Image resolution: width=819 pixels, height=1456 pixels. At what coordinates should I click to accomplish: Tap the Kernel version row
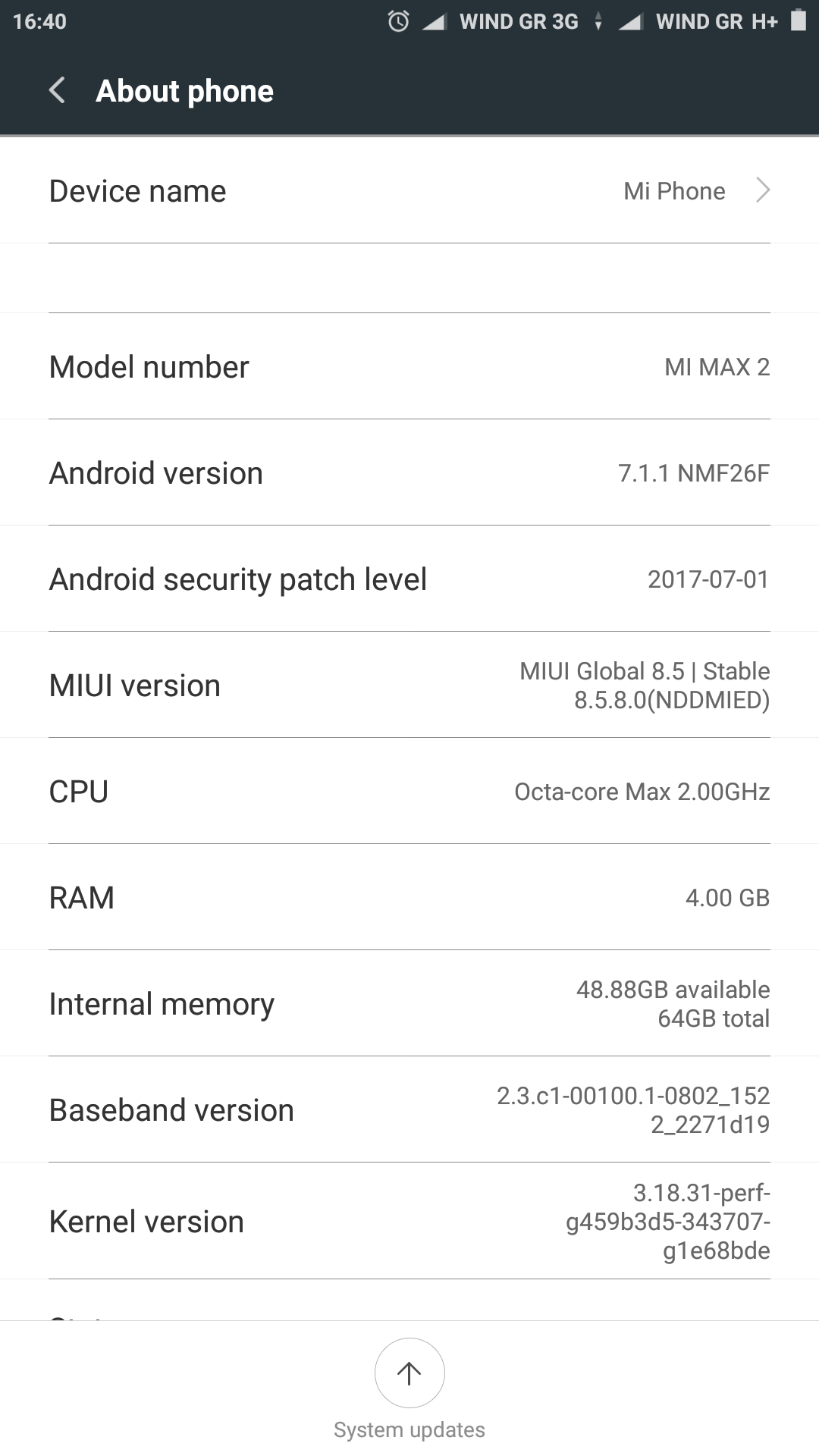[409, 1222]
